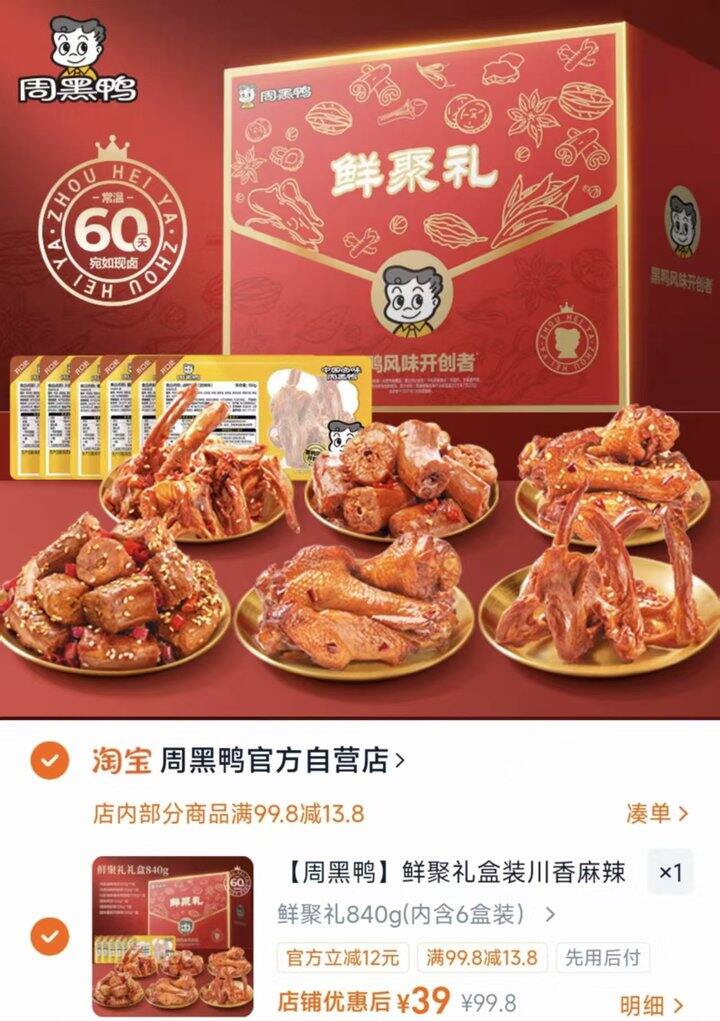720x1021 pixels.
Task: Click the orange store checkmark icon
Action: pyautogui.click(x=48, y=758)
